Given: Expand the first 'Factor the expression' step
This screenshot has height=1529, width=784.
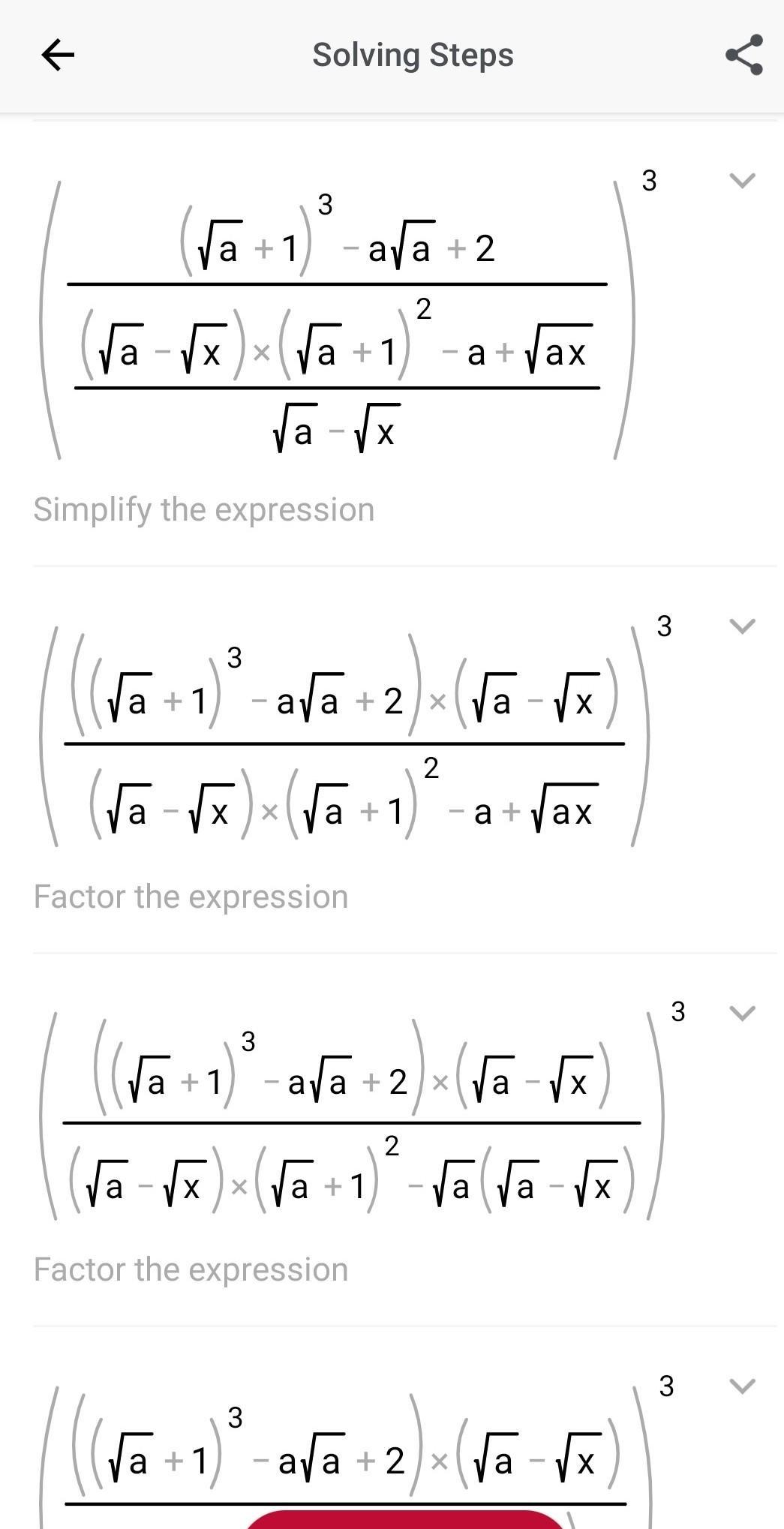Looking at the screenshot, I should [x=742, y=626].
